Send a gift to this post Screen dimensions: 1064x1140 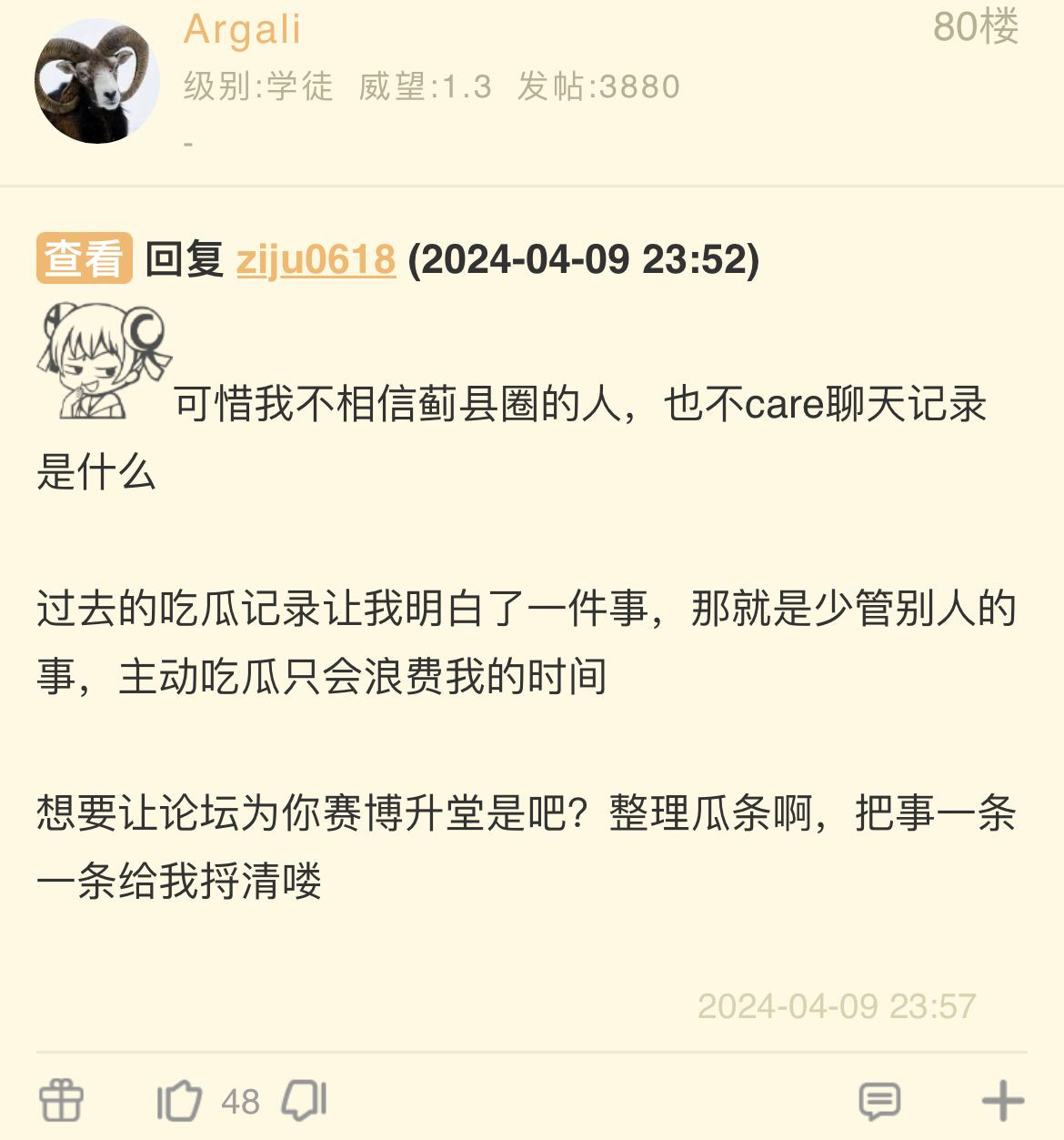(62, 1101)
